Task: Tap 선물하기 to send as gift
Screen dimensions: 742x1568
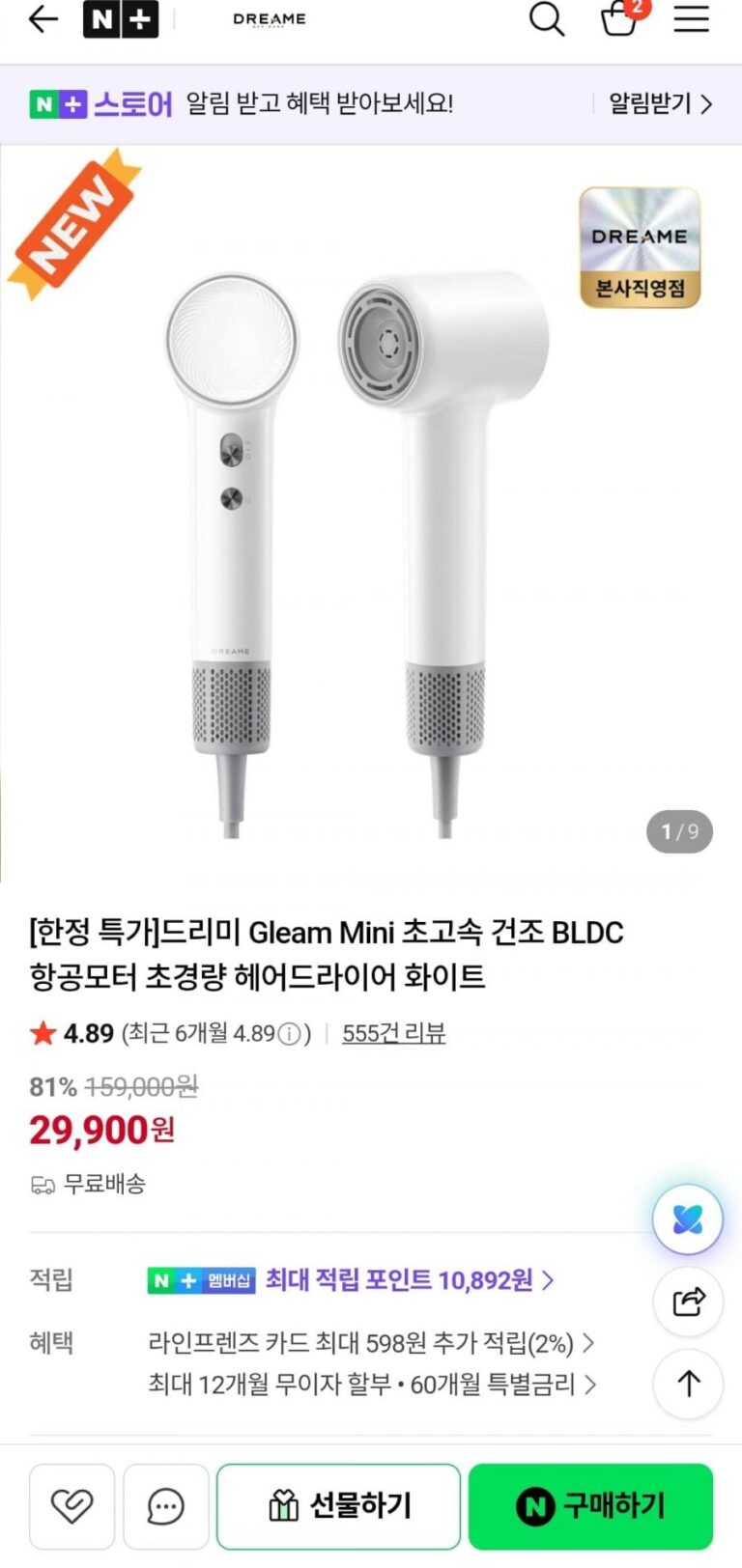Action: click(338, 1506)
